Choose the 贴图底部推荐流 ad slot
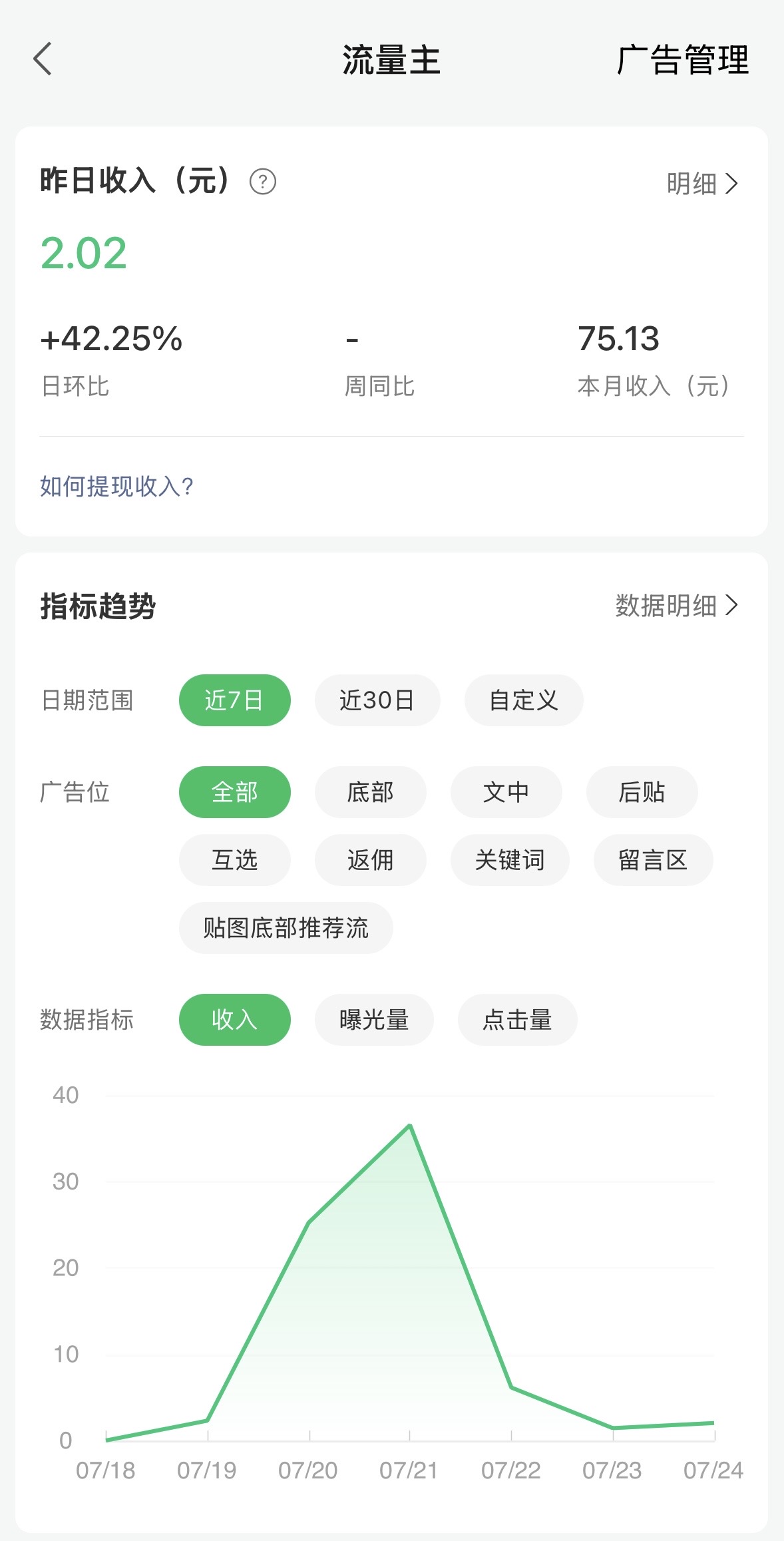784x1541 pixels. point(286,928)
